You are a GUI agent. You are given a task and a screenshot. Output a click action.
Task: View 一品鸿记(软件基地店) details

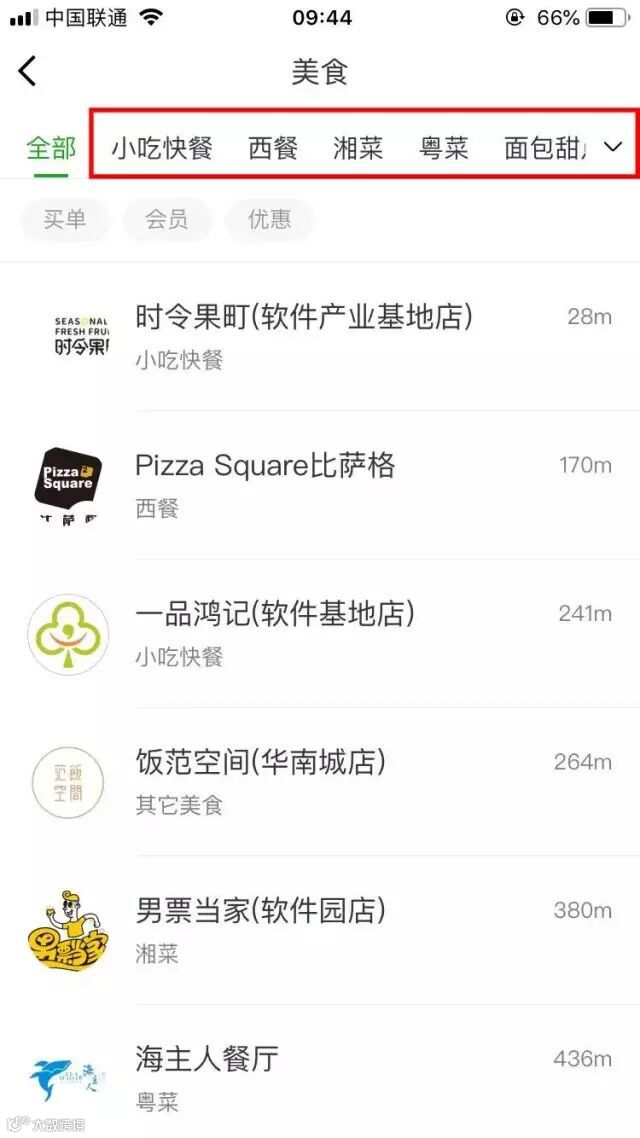pyautogui.click(x=320, y=632)
